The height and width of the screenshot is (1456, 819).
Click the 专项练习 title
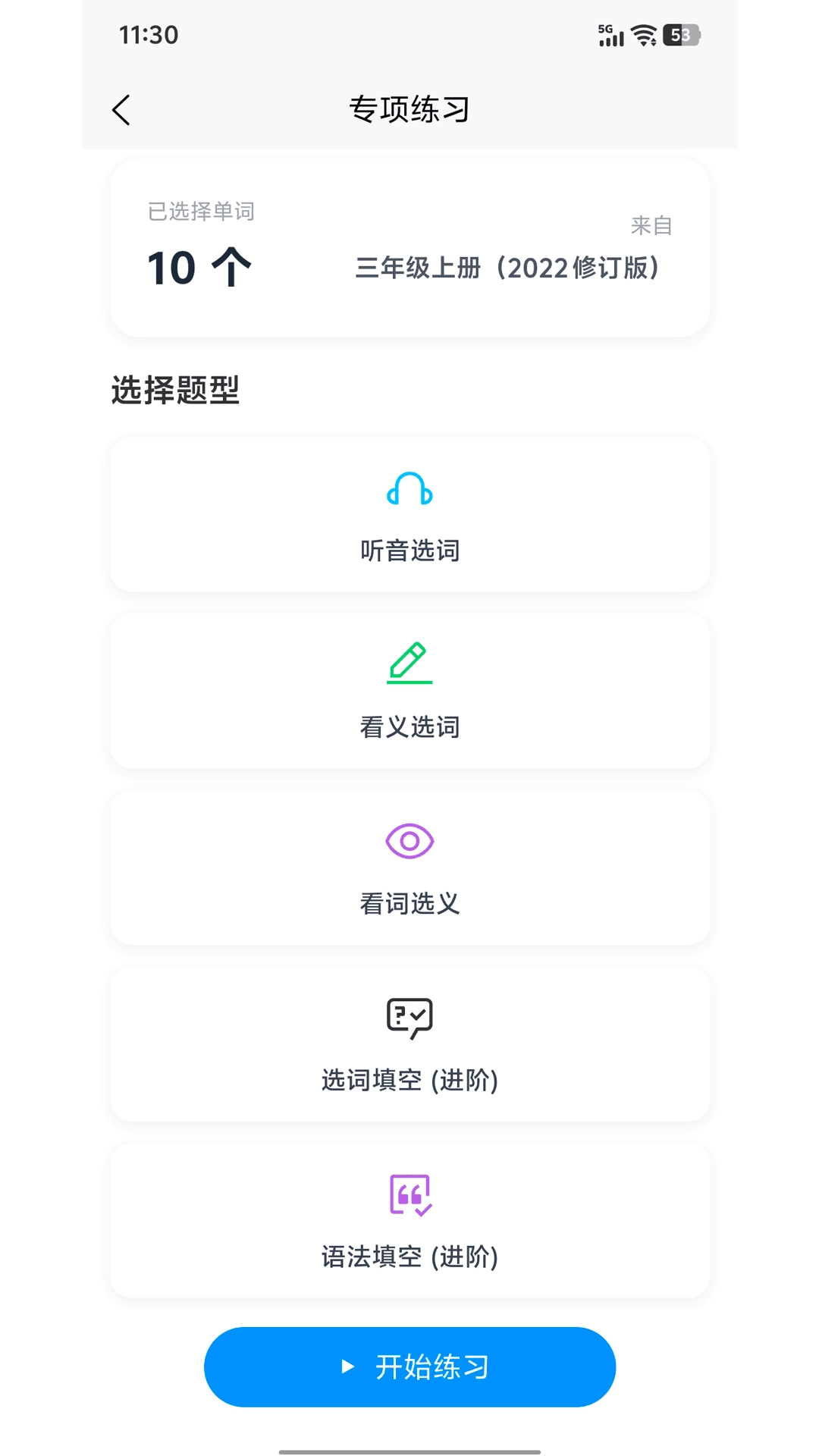pos(409,108)
